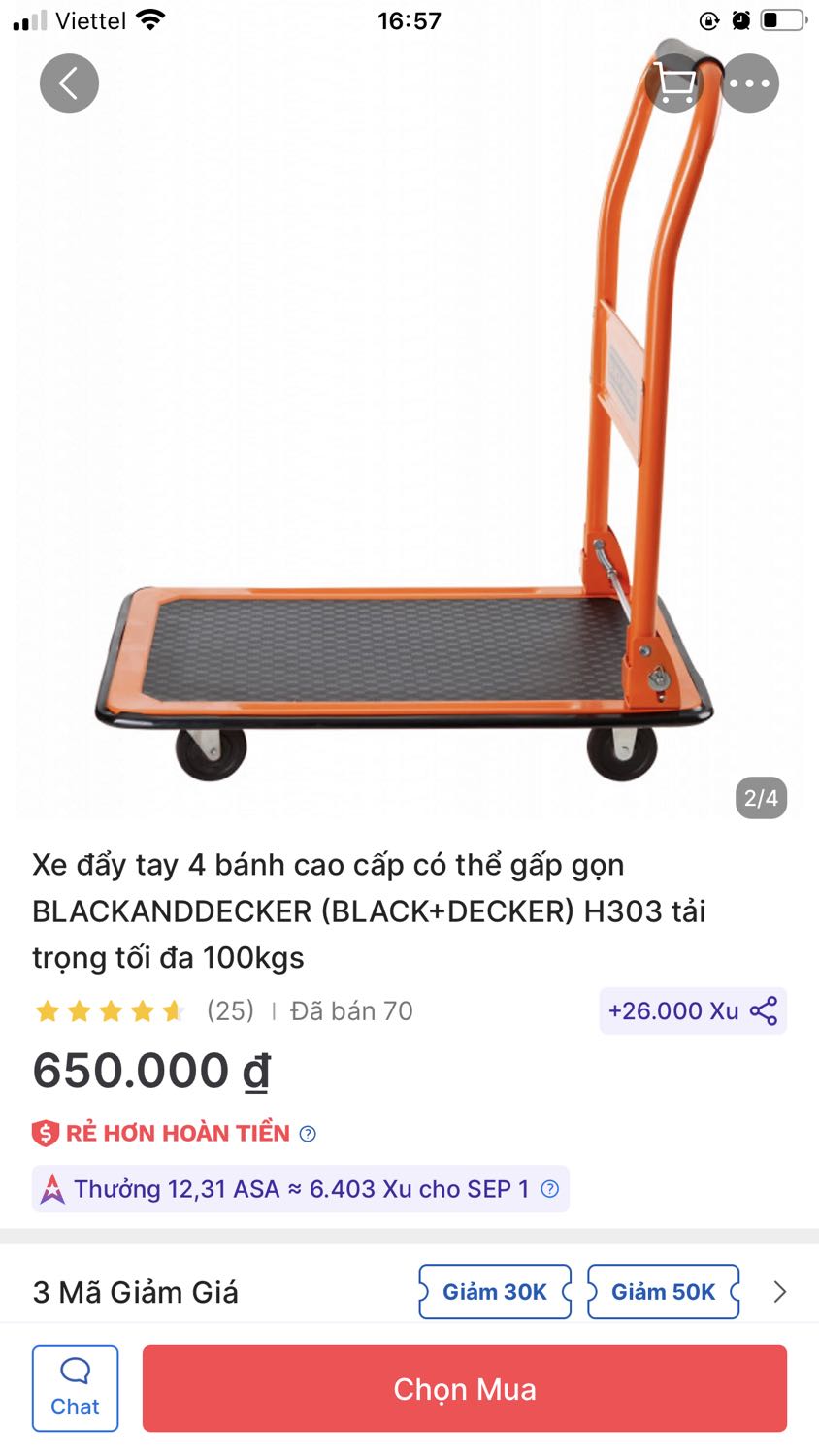
Task: Open the more options ellipsis icon
Action: click(x=750, y=83)
